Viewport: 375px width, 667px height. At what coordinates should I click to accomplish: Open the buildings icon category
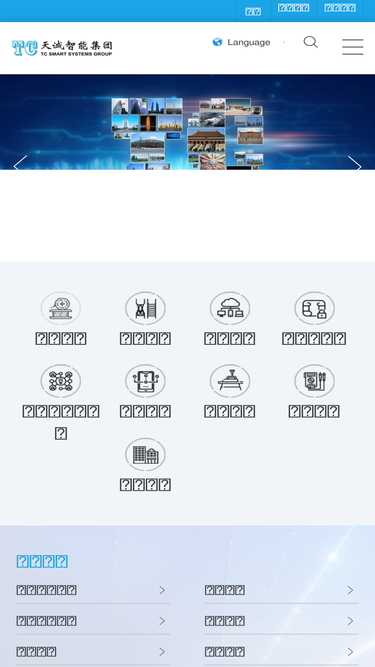[x=145, y=465]
